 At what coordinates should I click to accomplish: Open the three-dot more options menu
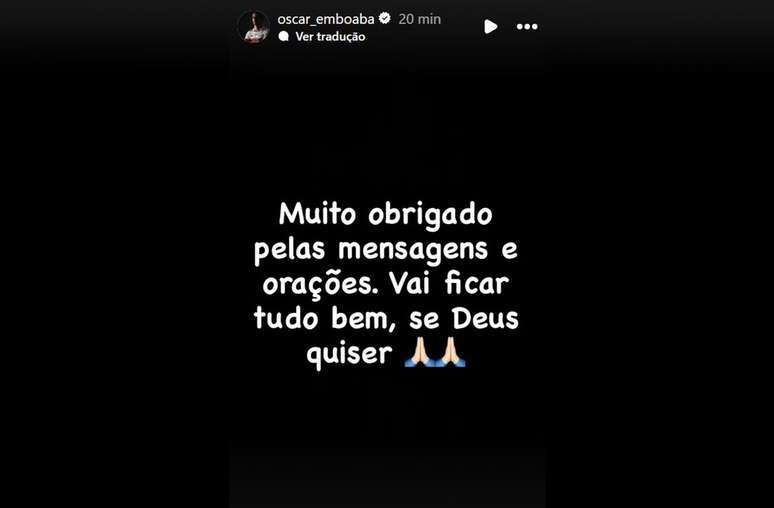click(527, 27)
